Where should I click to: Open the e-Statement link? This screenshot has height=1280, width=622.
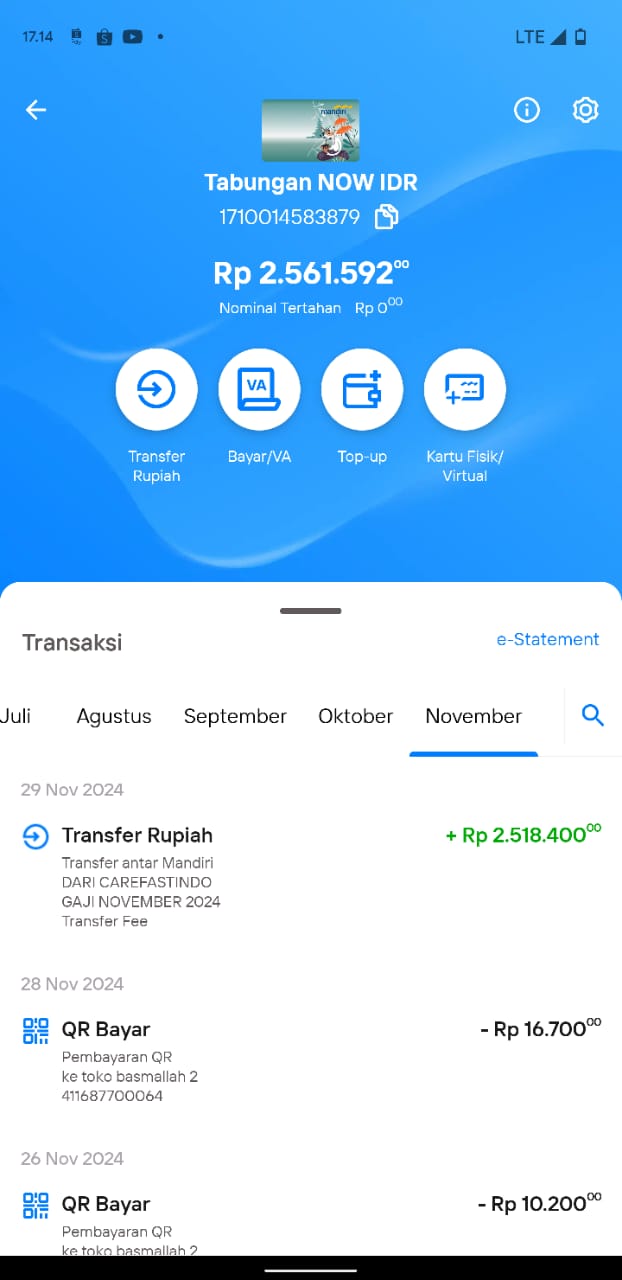(548, 639)
